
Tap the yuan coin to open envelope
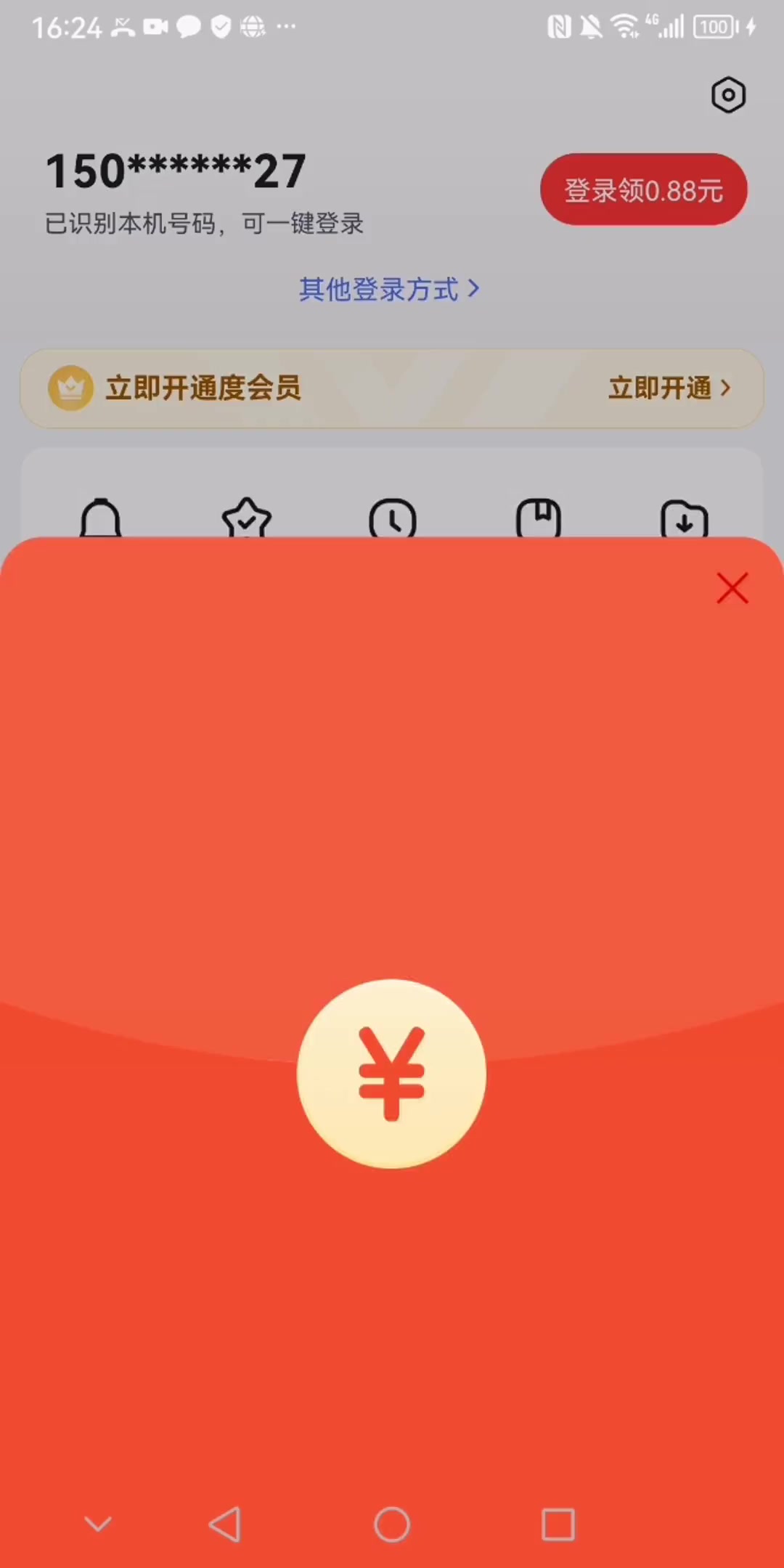[x=391, y=1074]
